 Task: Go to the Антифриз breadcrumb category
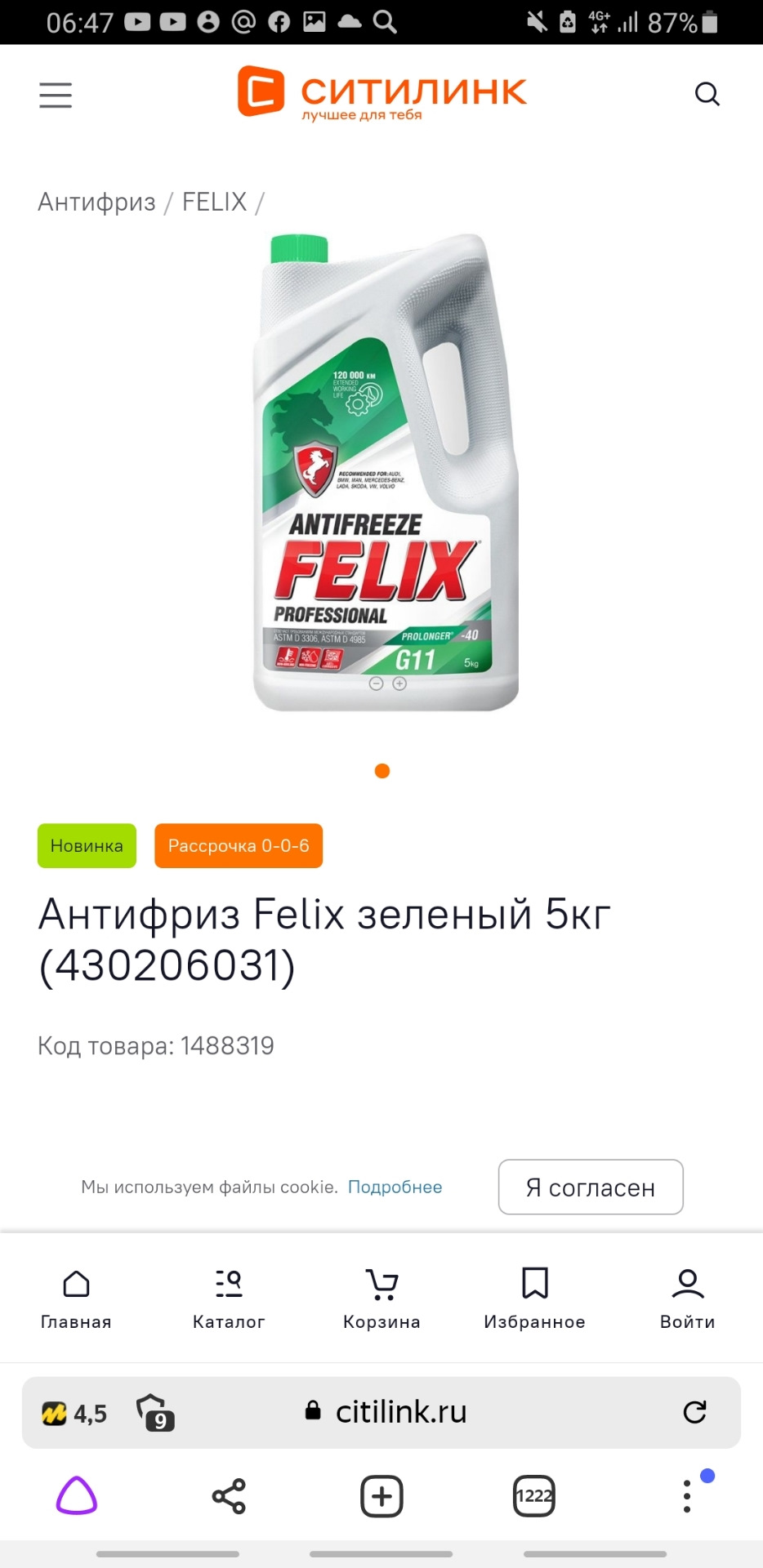click(x=96, y=202)
